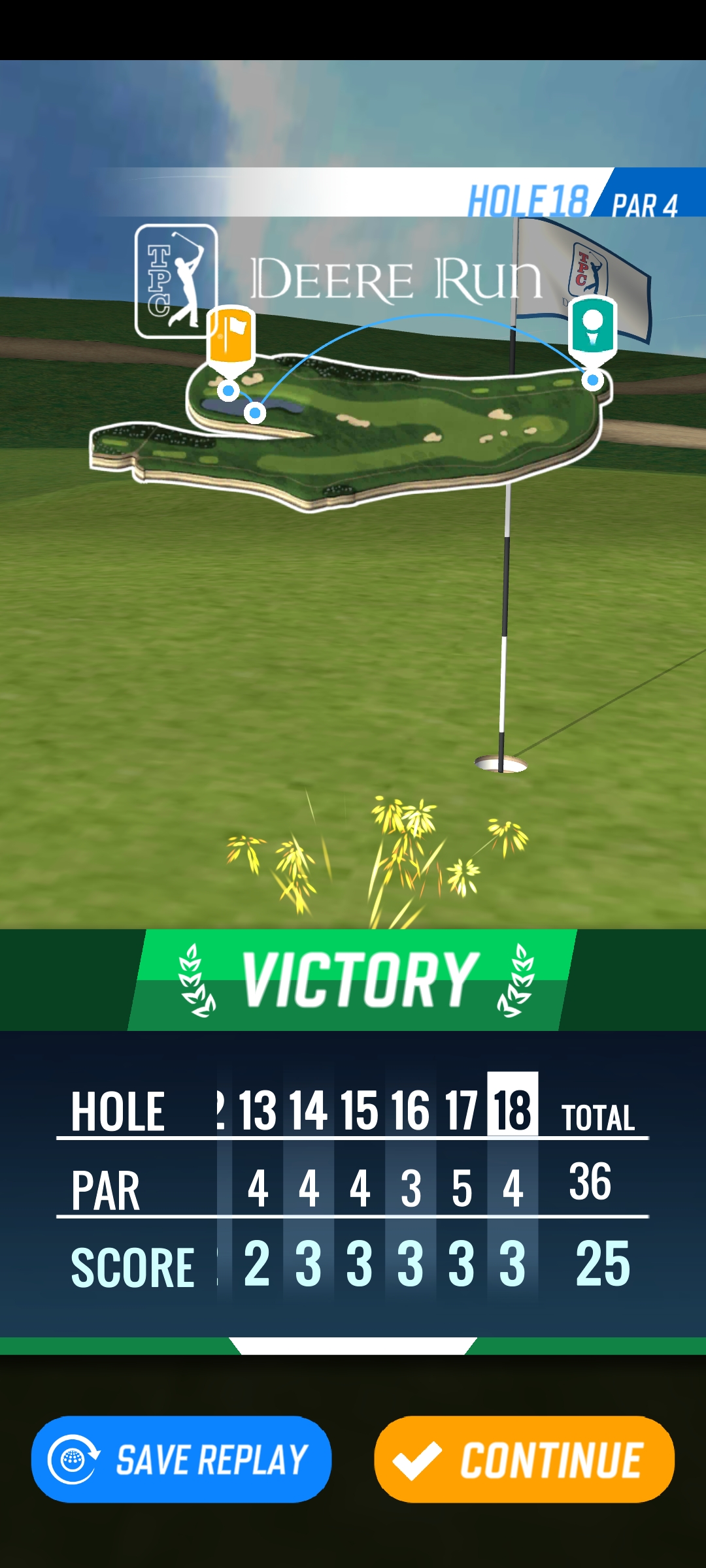
Task: Save the replay of this match
Action: tap(181, 1459)
